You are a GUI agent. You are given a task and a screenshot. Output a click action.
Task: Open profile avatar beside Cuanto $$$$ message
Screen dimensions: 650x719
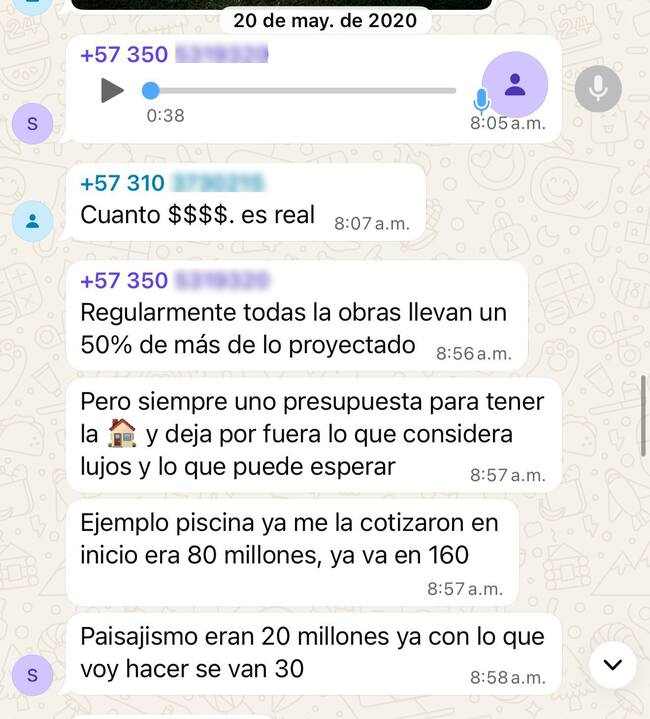tap(32, 221)
